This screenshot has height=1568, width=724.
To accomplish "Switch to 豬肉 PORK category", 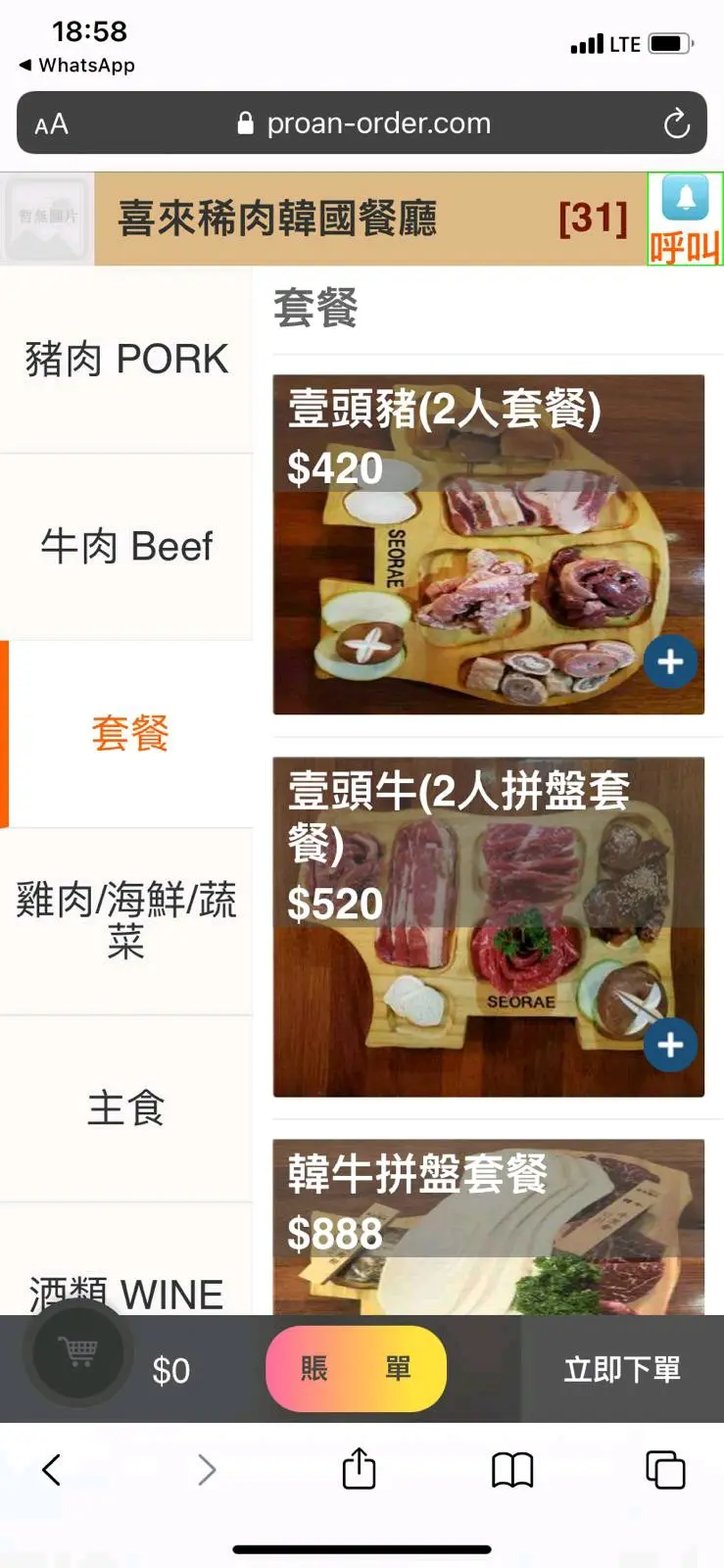I will click(126, 359).
